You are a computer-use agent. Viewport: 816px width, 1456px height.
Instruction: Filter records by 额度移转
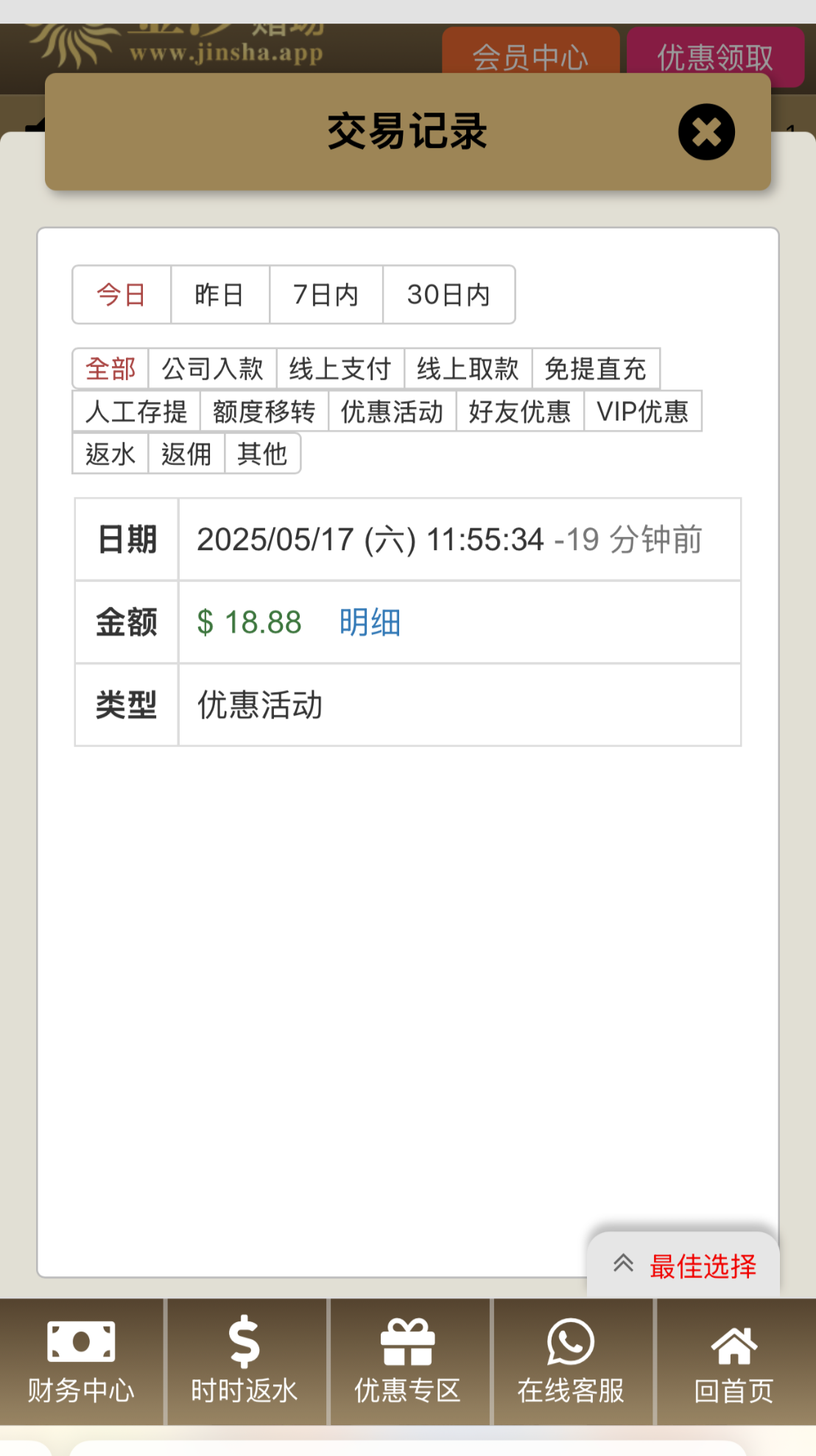264,411
